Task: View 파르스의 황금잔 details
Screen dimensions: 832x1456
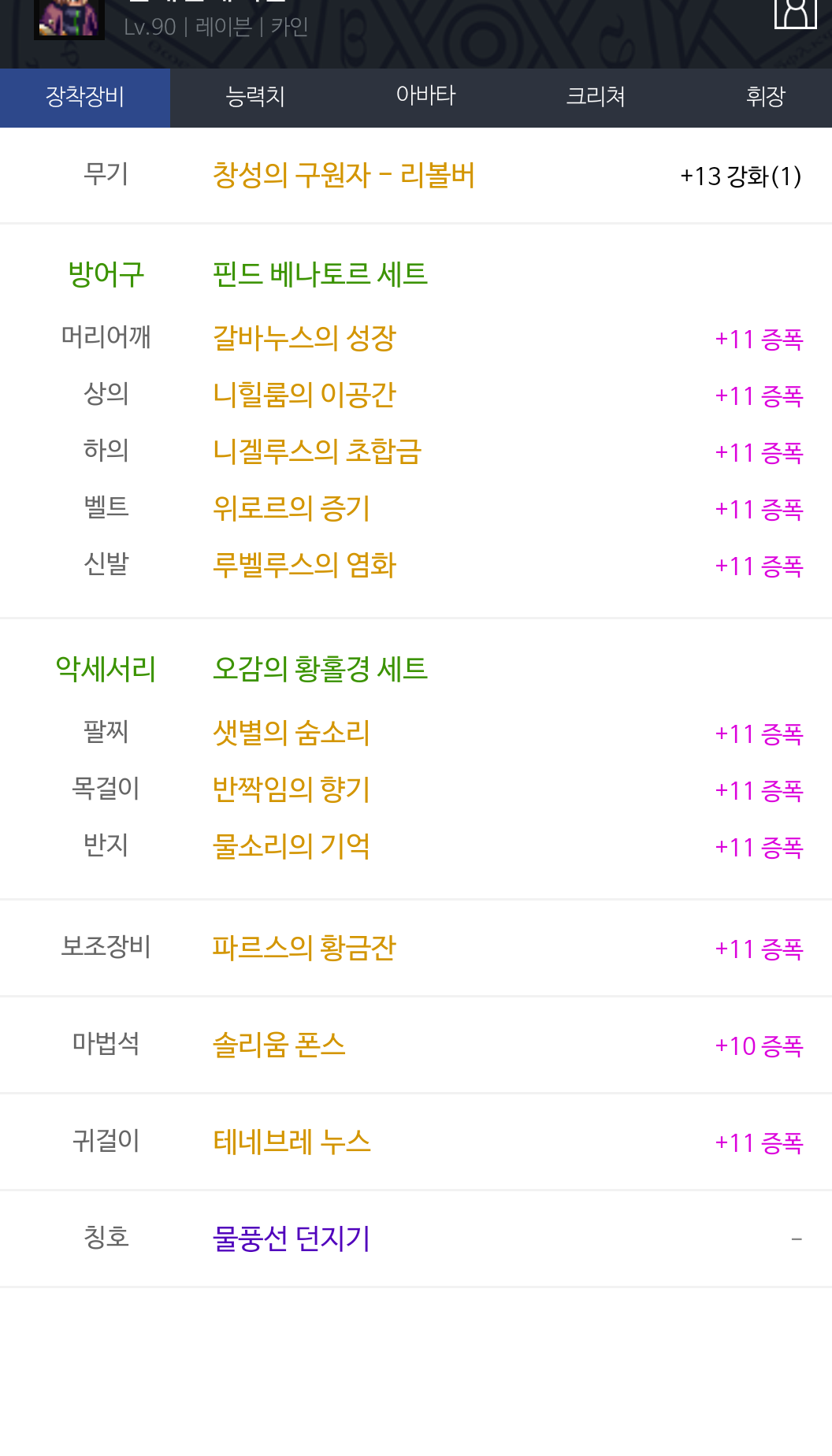Action: point(304,949)
